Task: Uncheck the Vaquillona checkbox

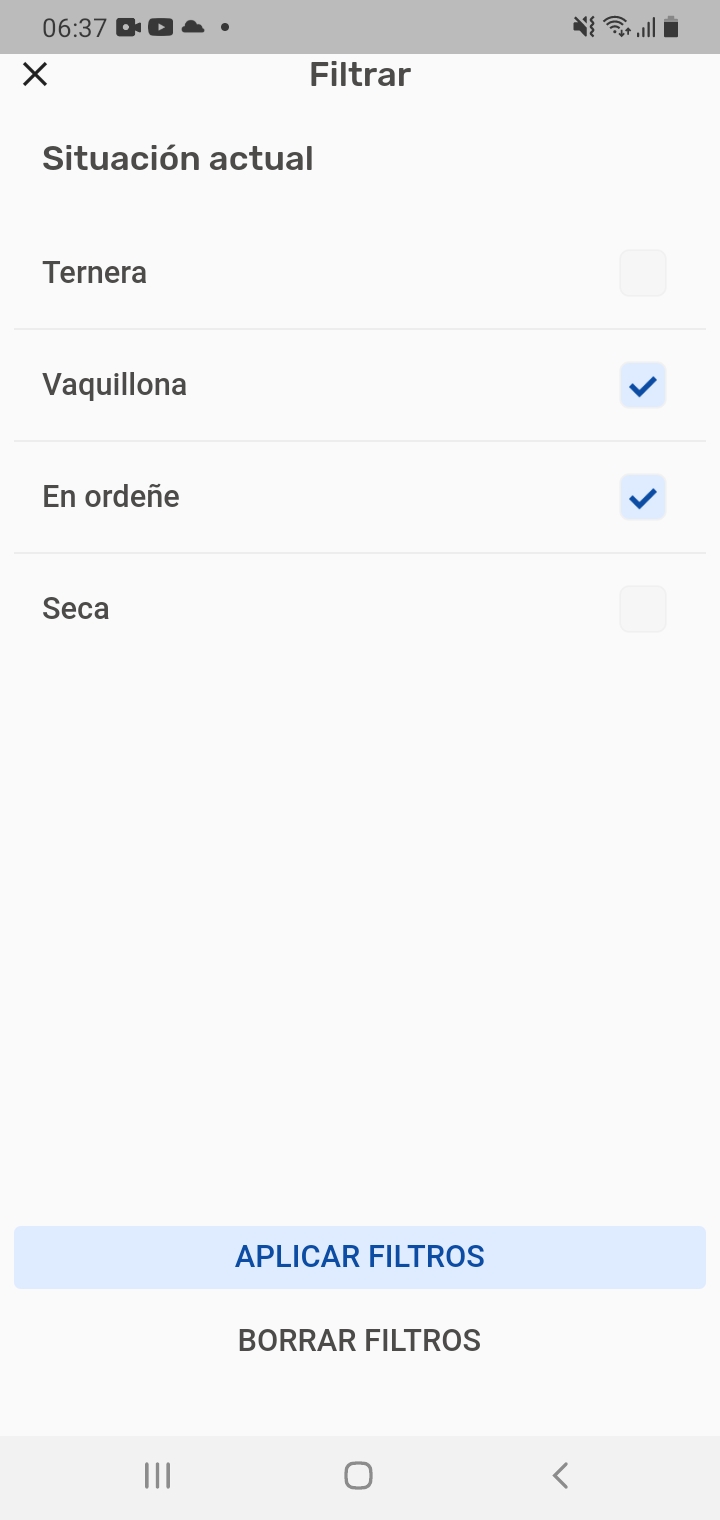Action: pos(642,385)
